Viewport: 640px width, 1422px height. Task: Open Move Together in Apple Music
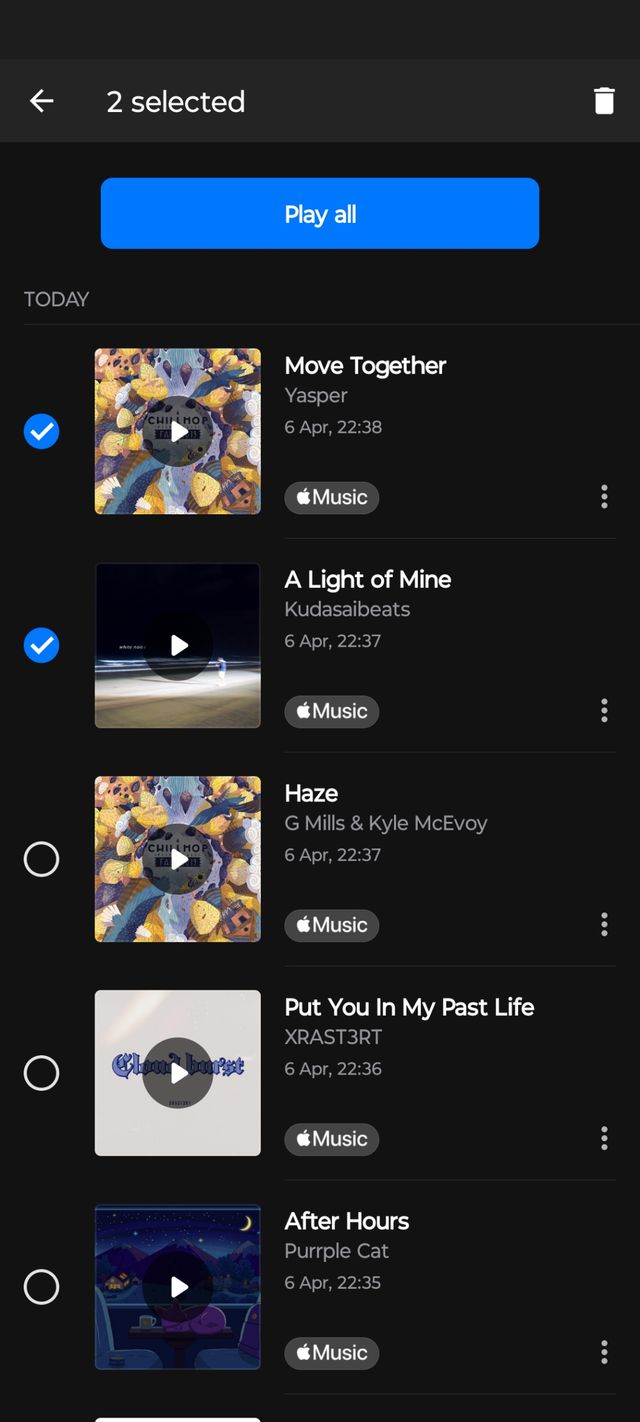pos(332,497)
